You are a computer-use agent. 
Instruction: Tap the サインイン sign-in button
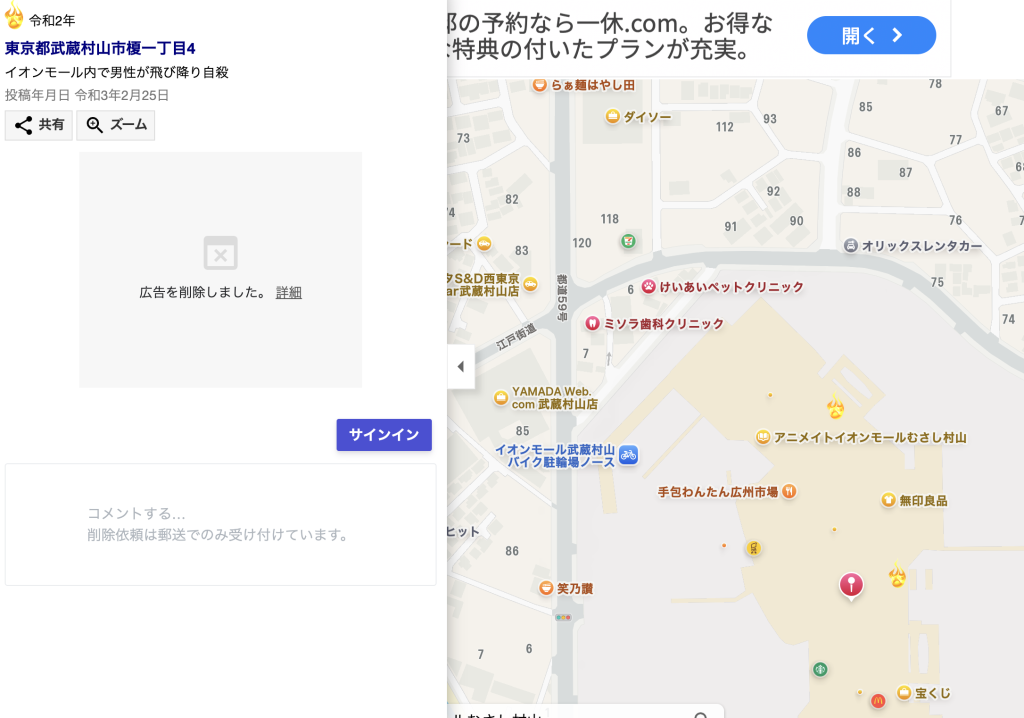384,435
